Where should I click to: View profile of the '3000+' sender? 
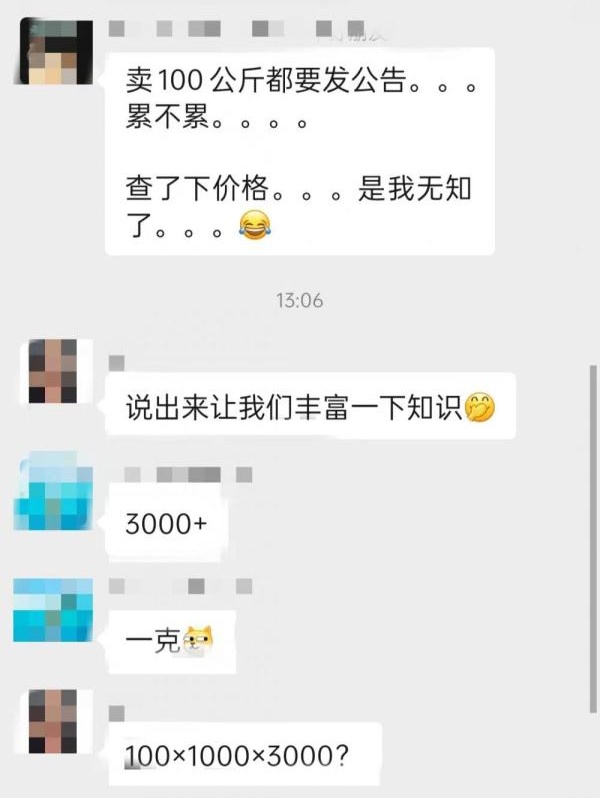53,492
